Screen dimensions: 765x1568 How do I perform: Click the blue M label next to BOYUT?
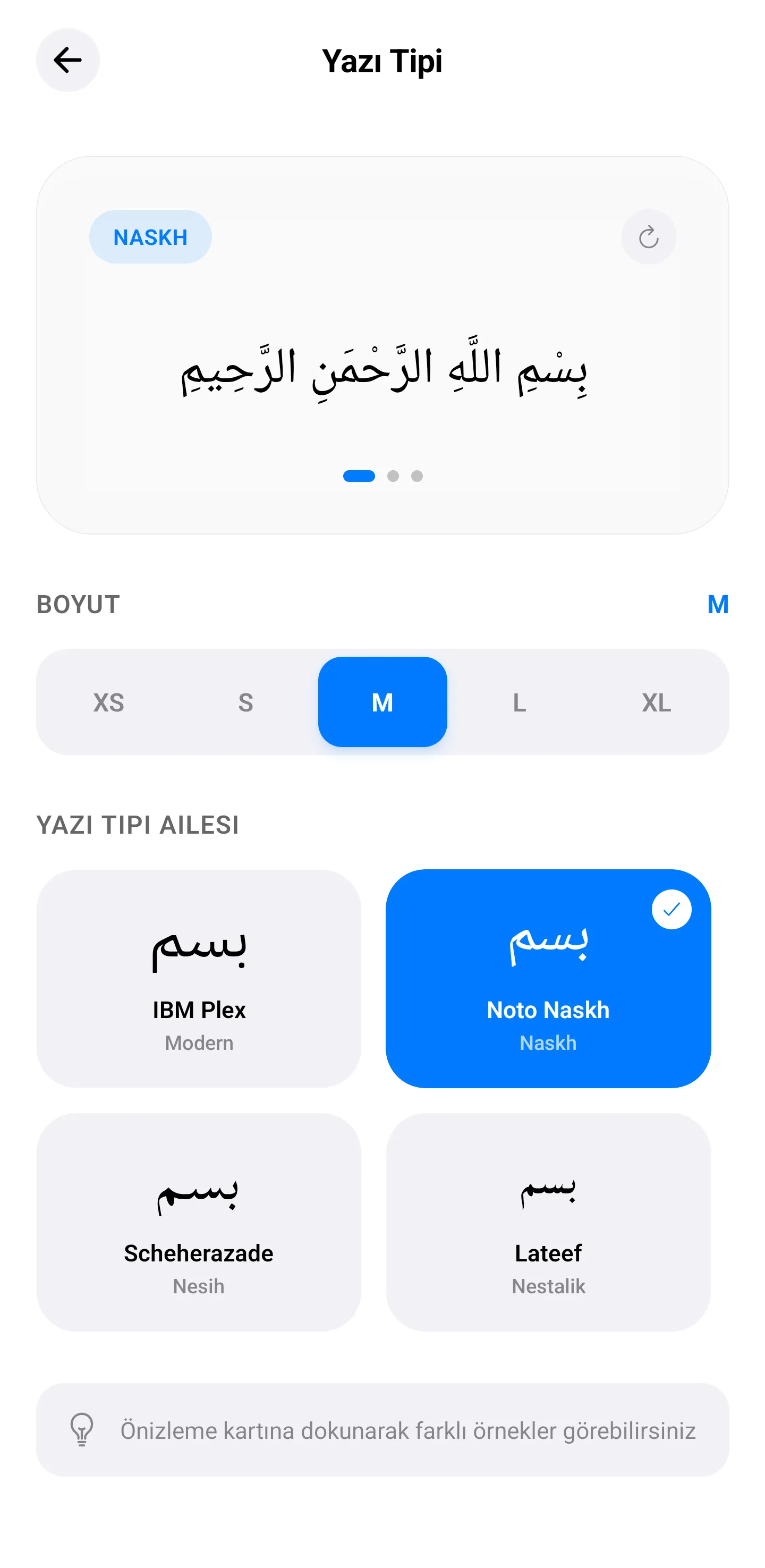pyautogui.click(x=718, y=605)
